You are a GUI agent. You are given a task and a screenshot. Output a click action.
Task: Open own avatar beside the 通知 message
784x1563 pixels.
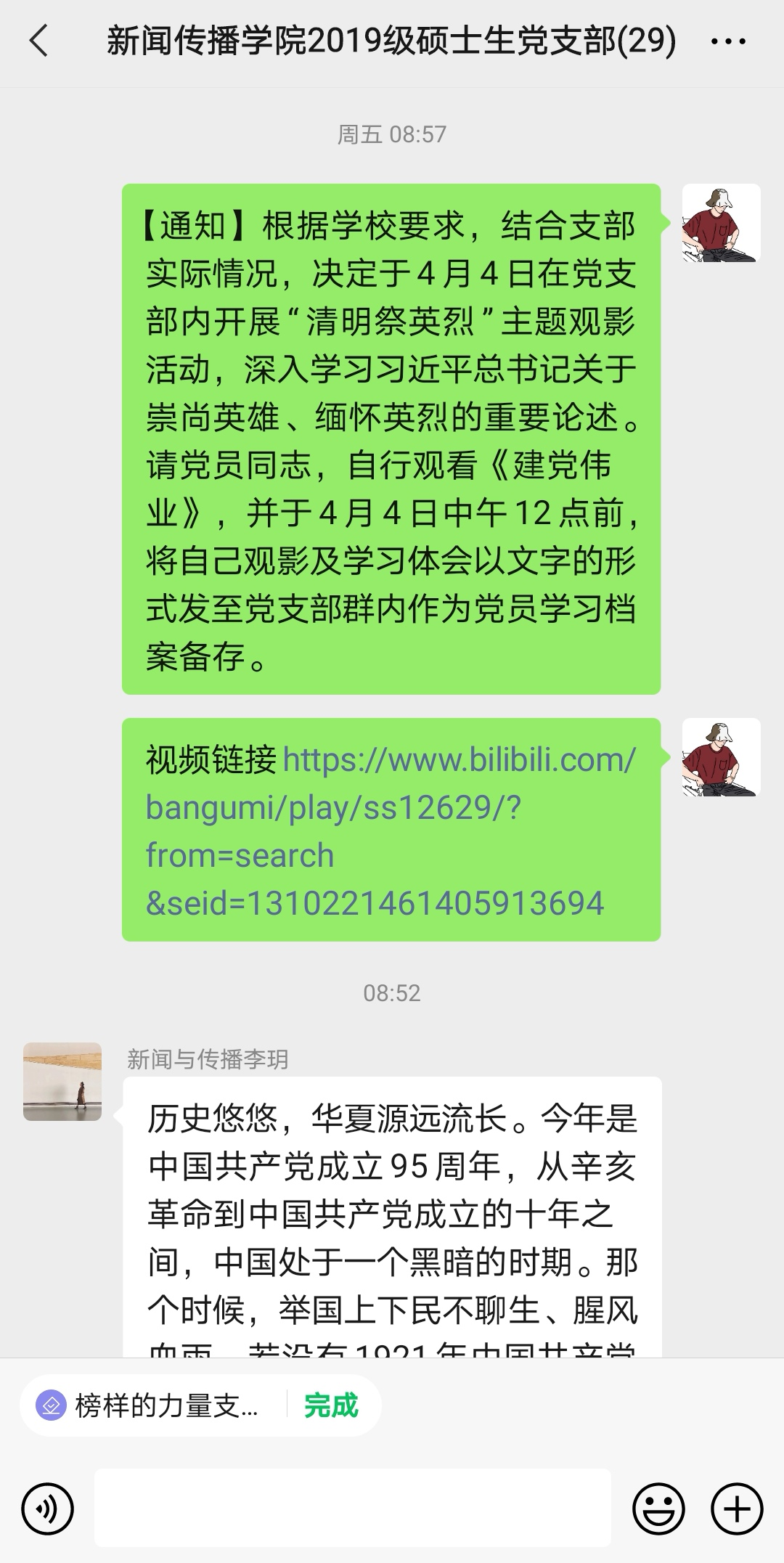pyautogui.click(x=721, y=223)
